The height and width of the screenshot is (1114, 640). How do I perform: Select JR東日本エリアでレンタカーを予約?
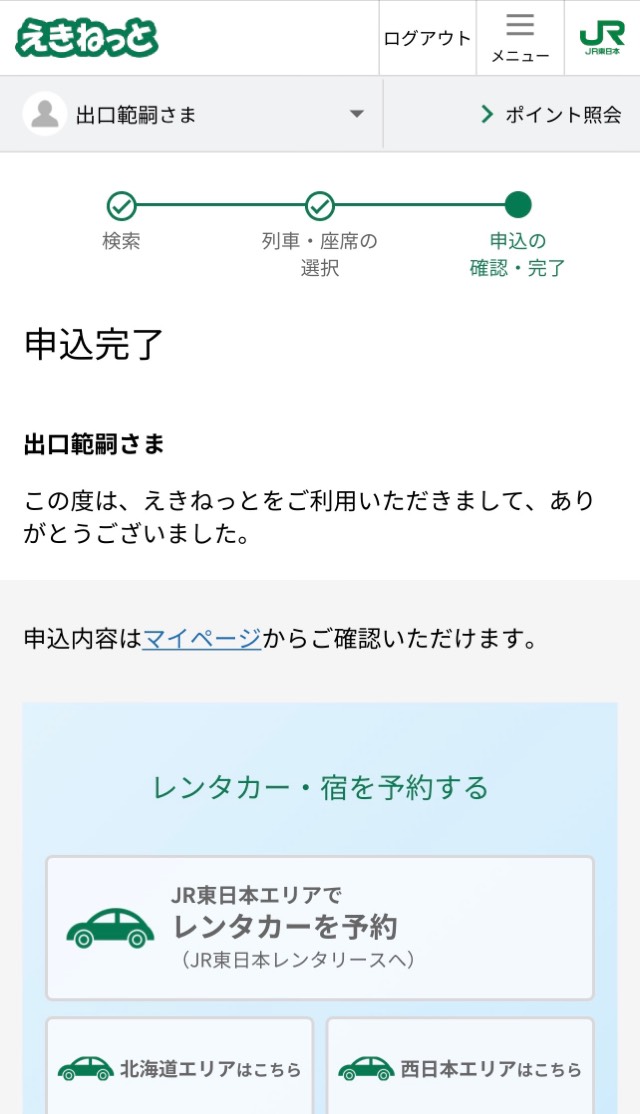click(320, 927)
